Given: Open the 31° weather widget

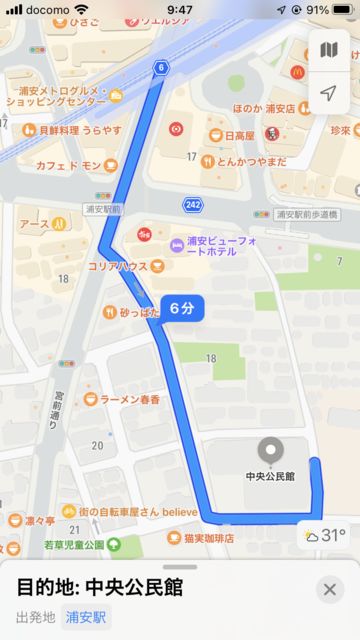Looking at the screenshot, I should click(x=325, y=536).
